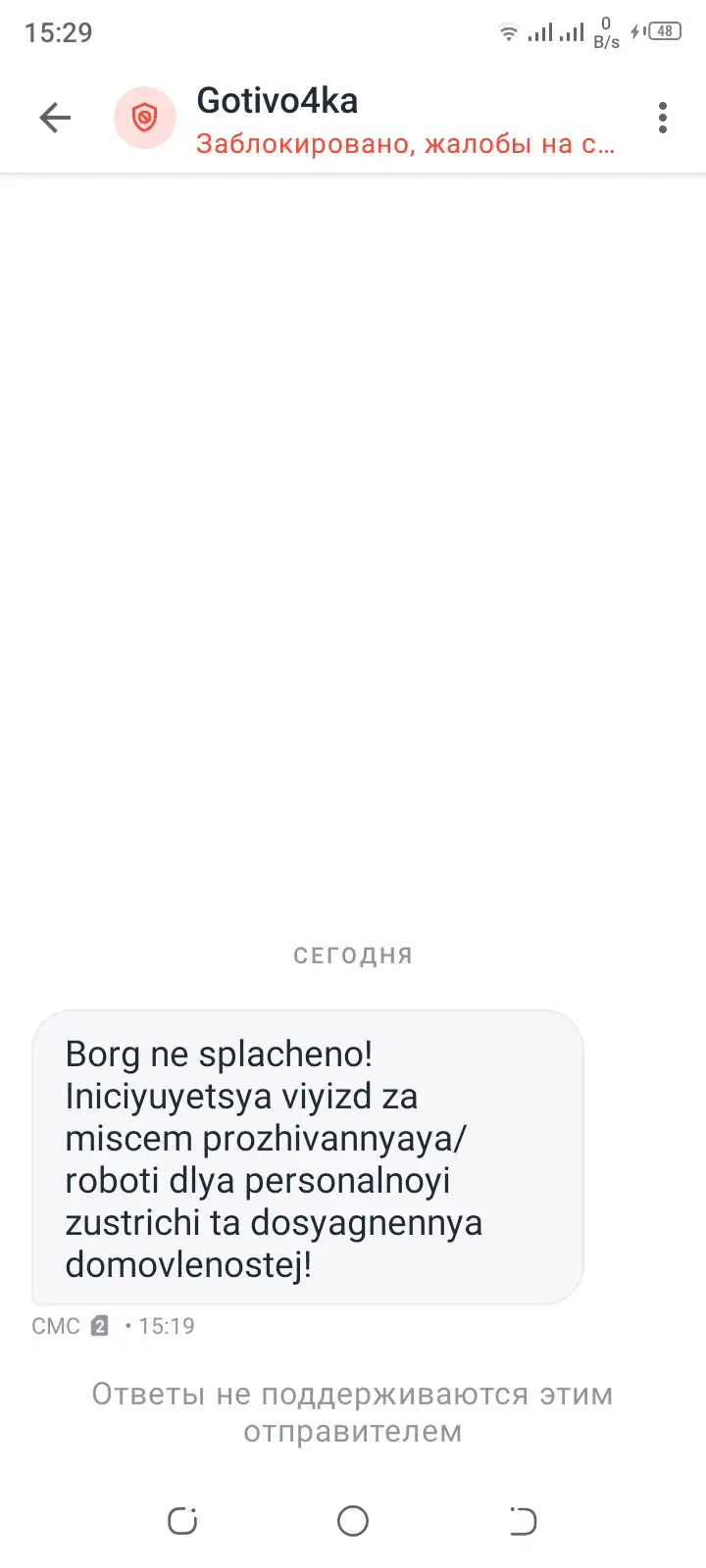Open the three-dot overflow menu
706x1568 pixels.
point(663,119)
